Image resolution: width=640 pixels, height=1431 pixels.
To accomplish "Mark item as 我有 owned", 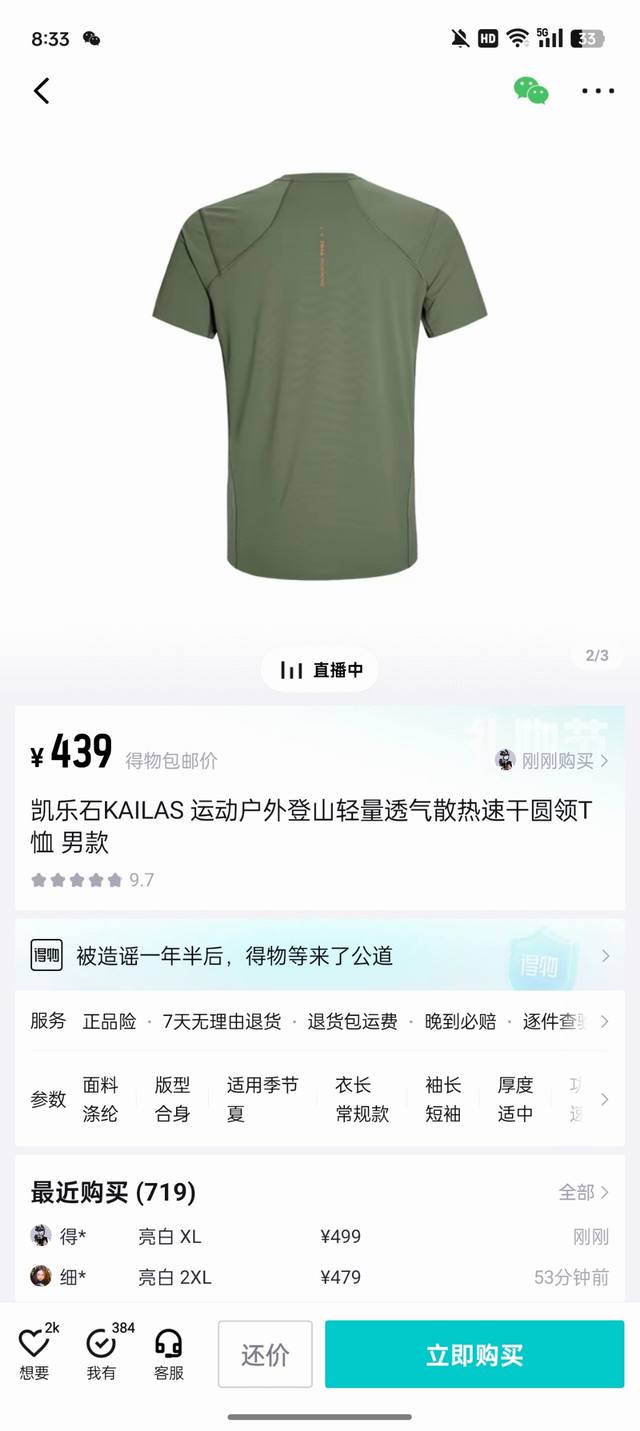I will (101, 1353).
